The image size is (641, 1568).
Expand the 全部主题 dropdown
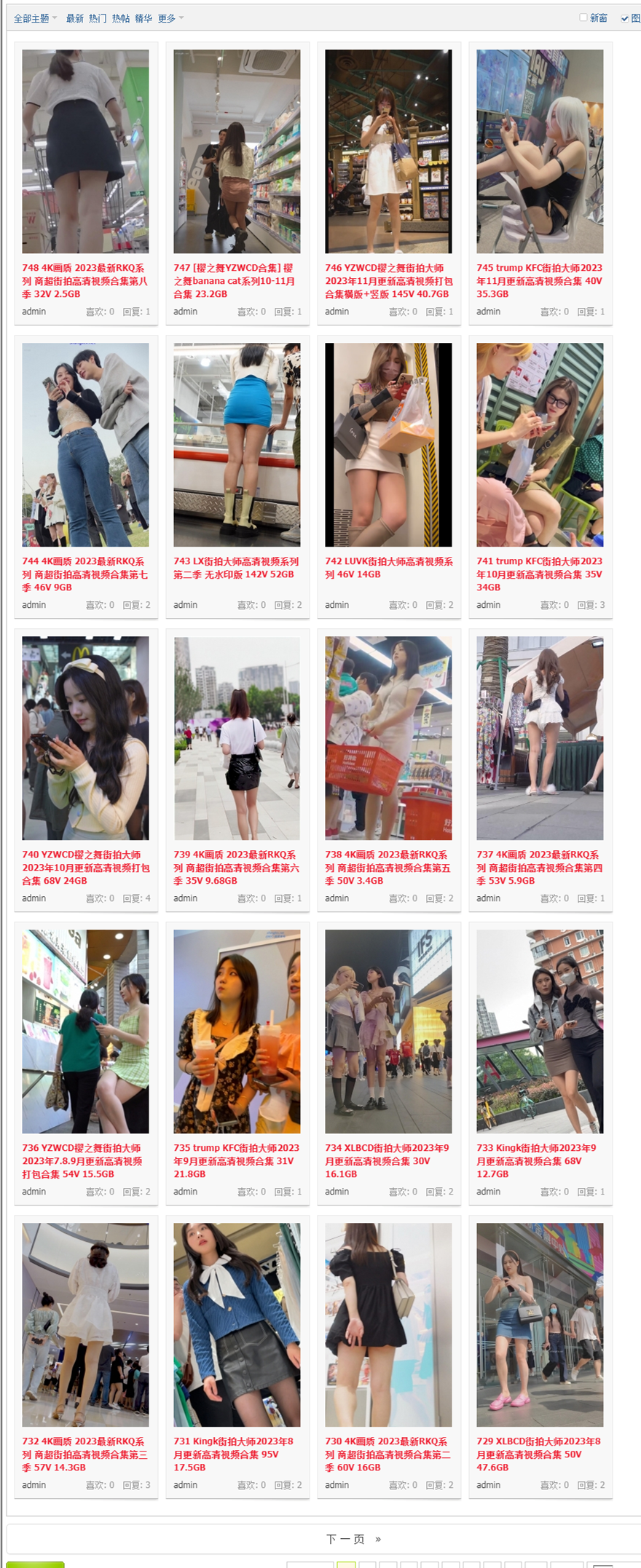35,18
